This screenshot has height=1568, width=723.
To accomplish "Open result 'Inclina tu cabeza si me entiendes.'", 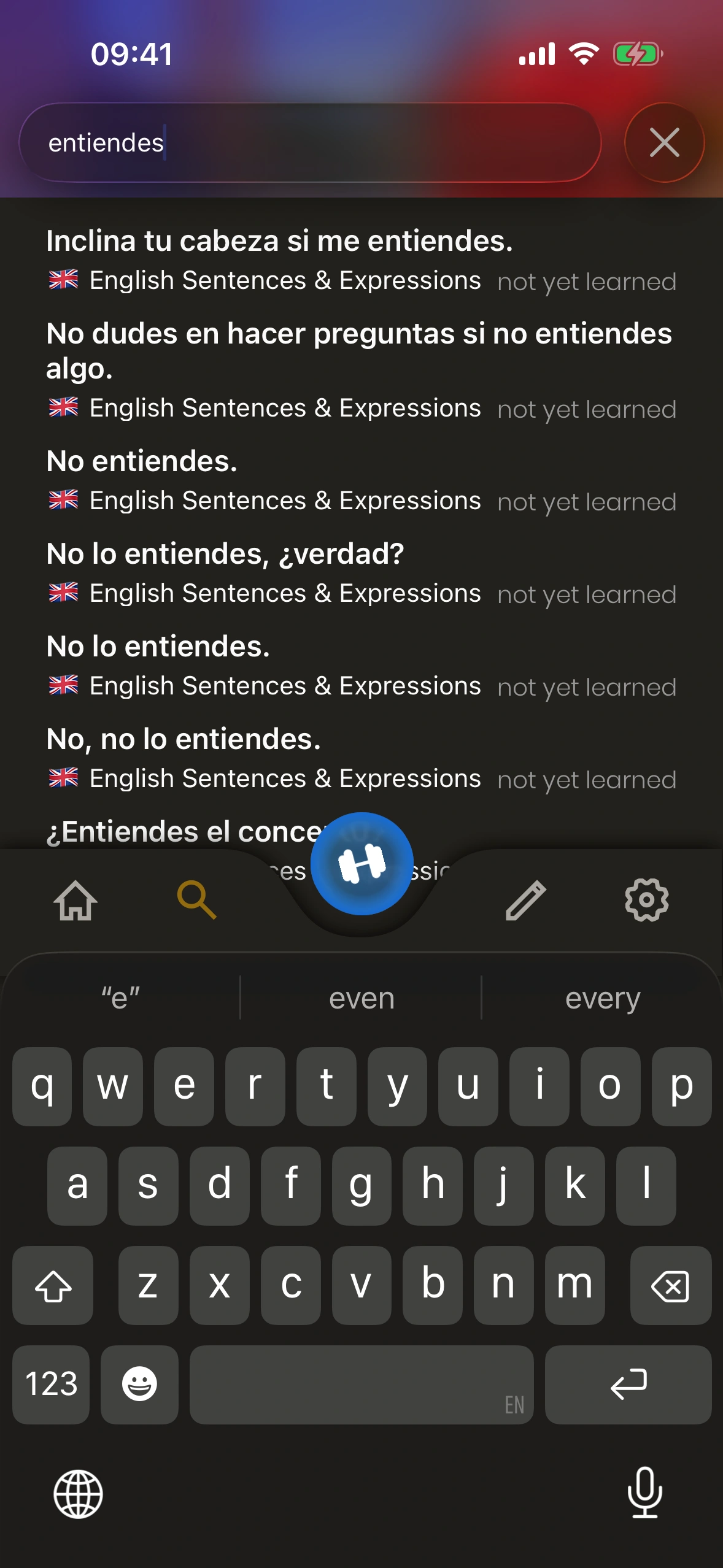I will point(279,241).
